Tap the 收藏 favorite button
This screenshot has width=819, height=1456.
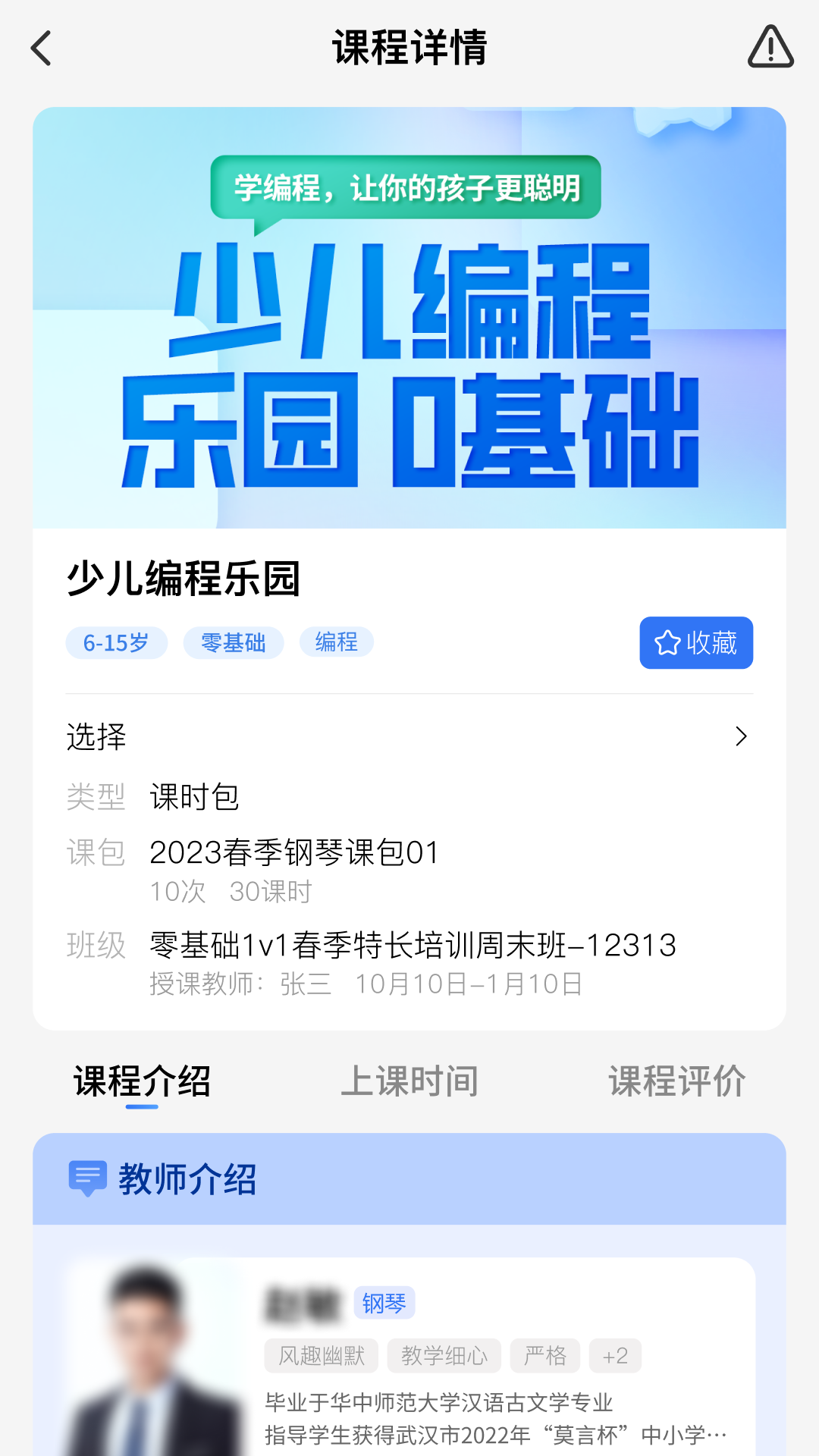click(x=696, y=643)
